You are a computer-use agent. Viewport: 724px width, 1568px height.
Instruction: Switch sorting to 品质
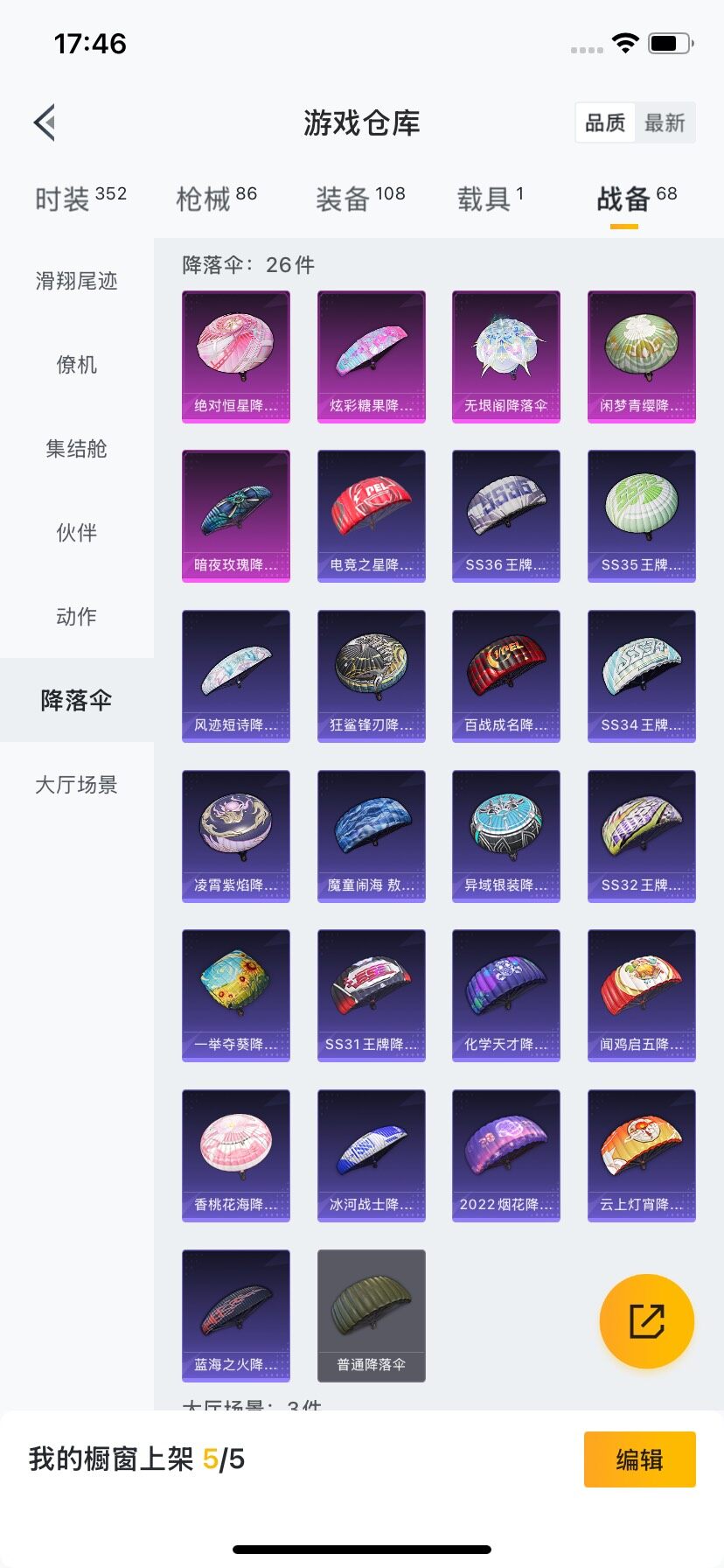tap(605, 122)
